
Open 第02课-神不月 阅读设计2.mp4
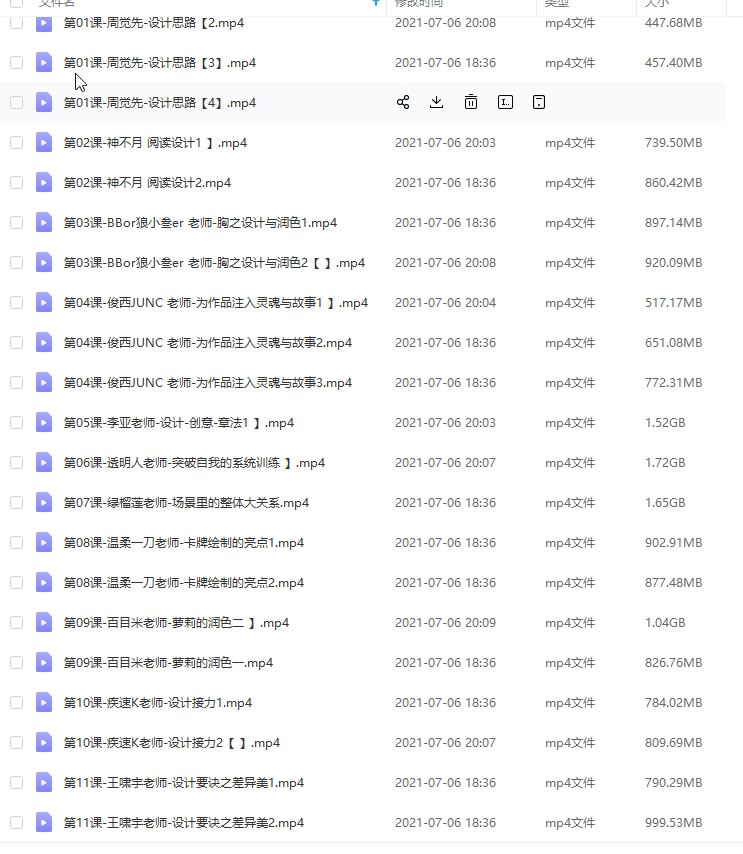pyautogui.click(x=147, y=183)
